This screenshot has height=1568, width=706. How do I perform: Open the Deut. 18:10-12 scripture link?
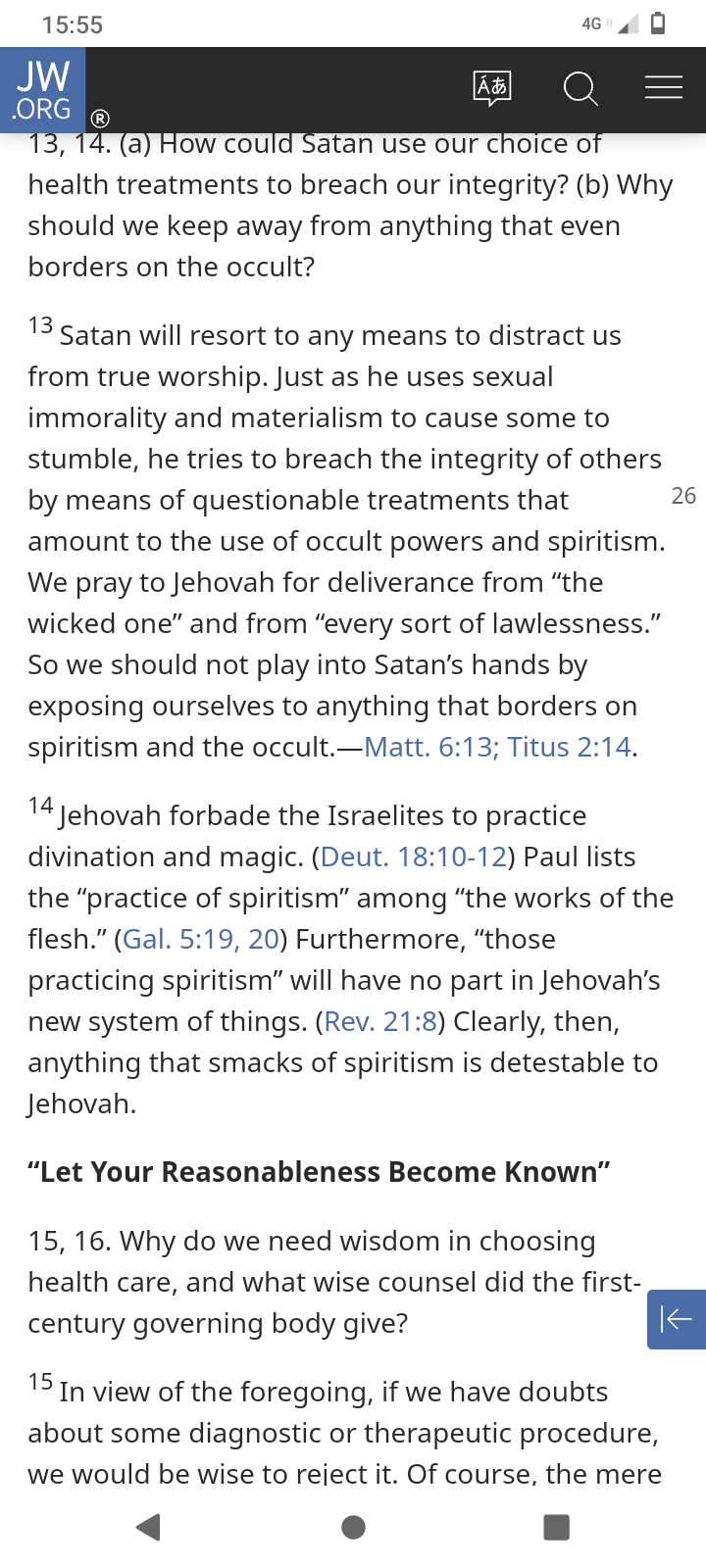point(414,857)
